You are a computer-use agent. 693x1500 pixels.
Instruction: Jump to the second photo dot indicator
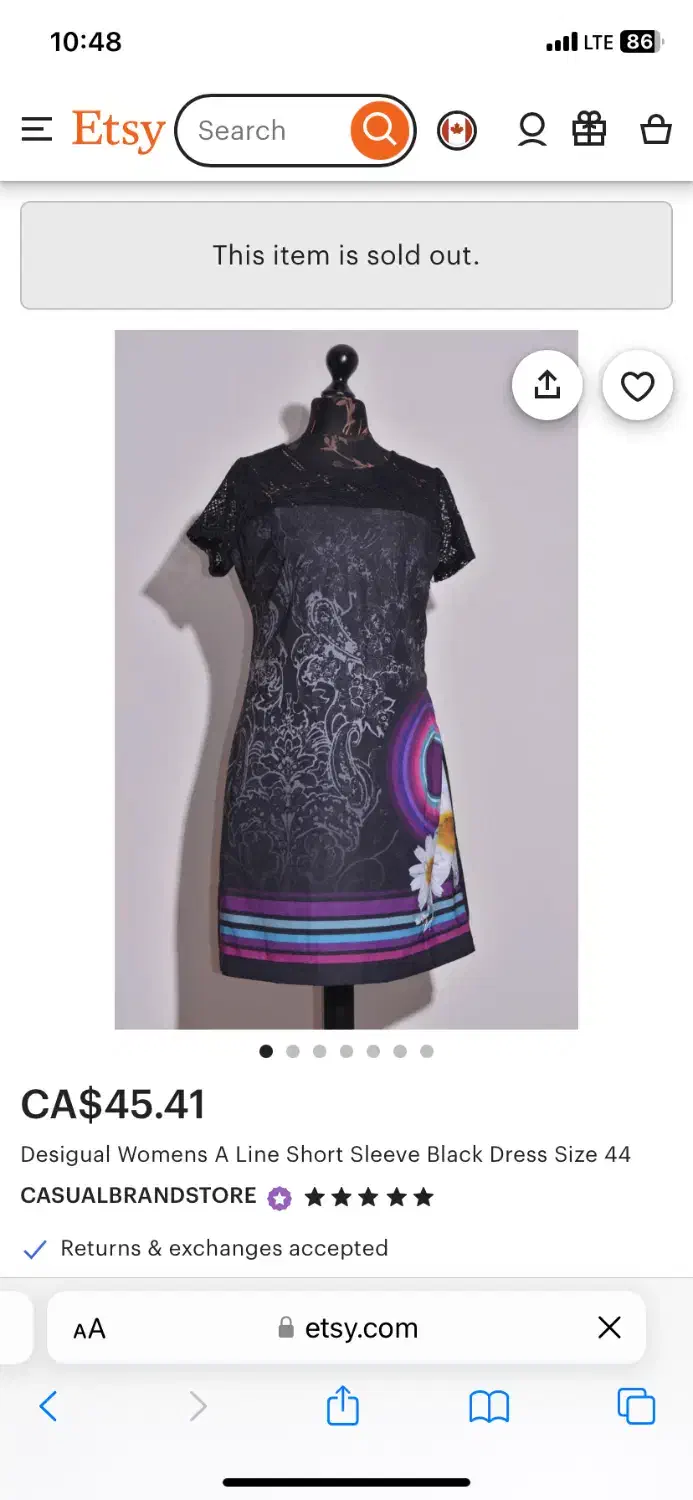[293, 1051]
